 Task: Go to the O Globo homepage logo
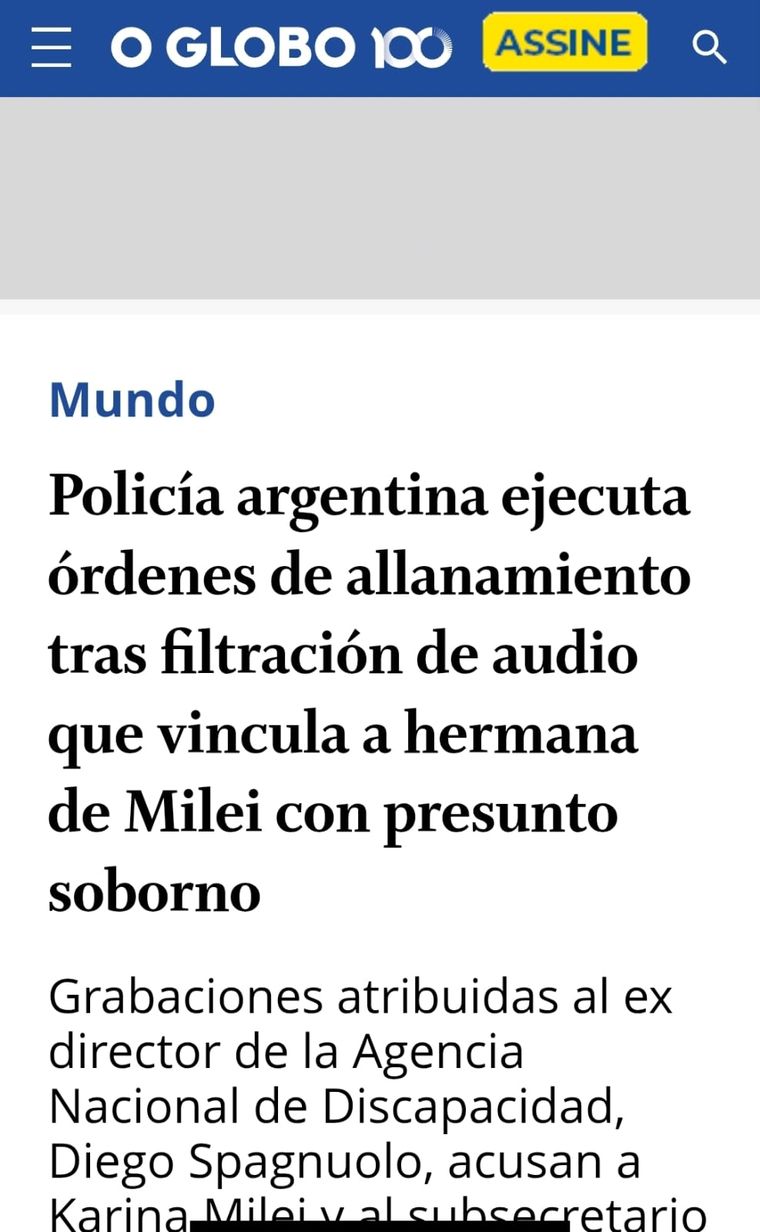pos(281,47)
